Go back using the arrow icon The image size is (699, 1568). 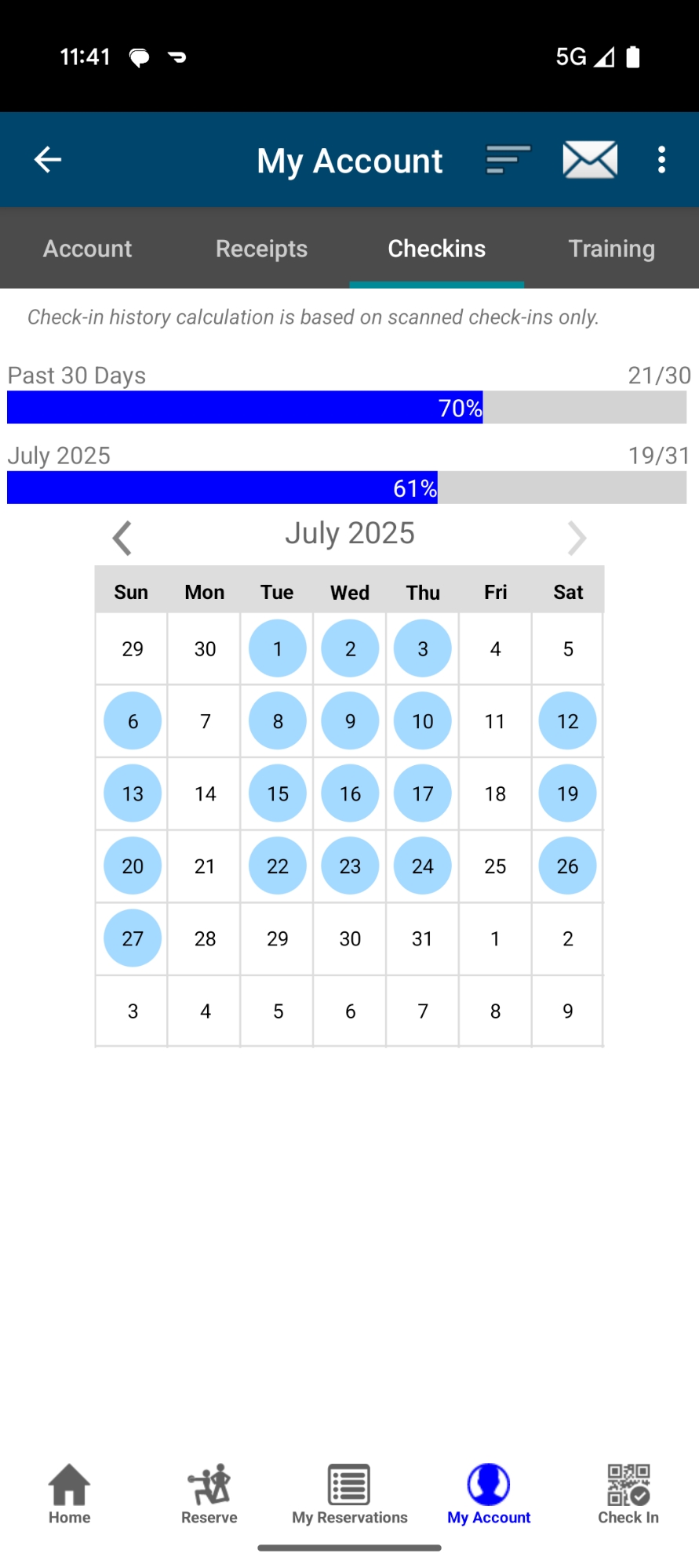tap(48, 160)
